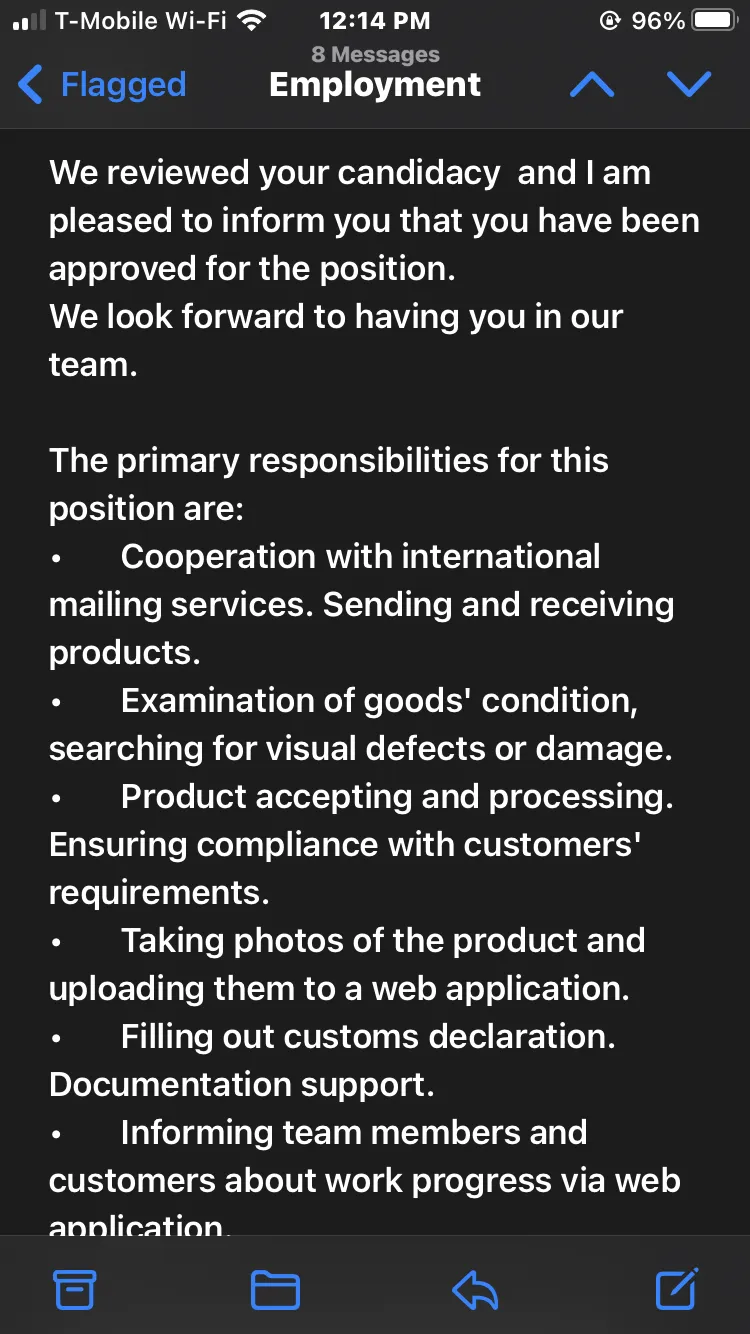Jump to the next message with down arrow
Screen dimensions: 750x1334
pos(689,85)
